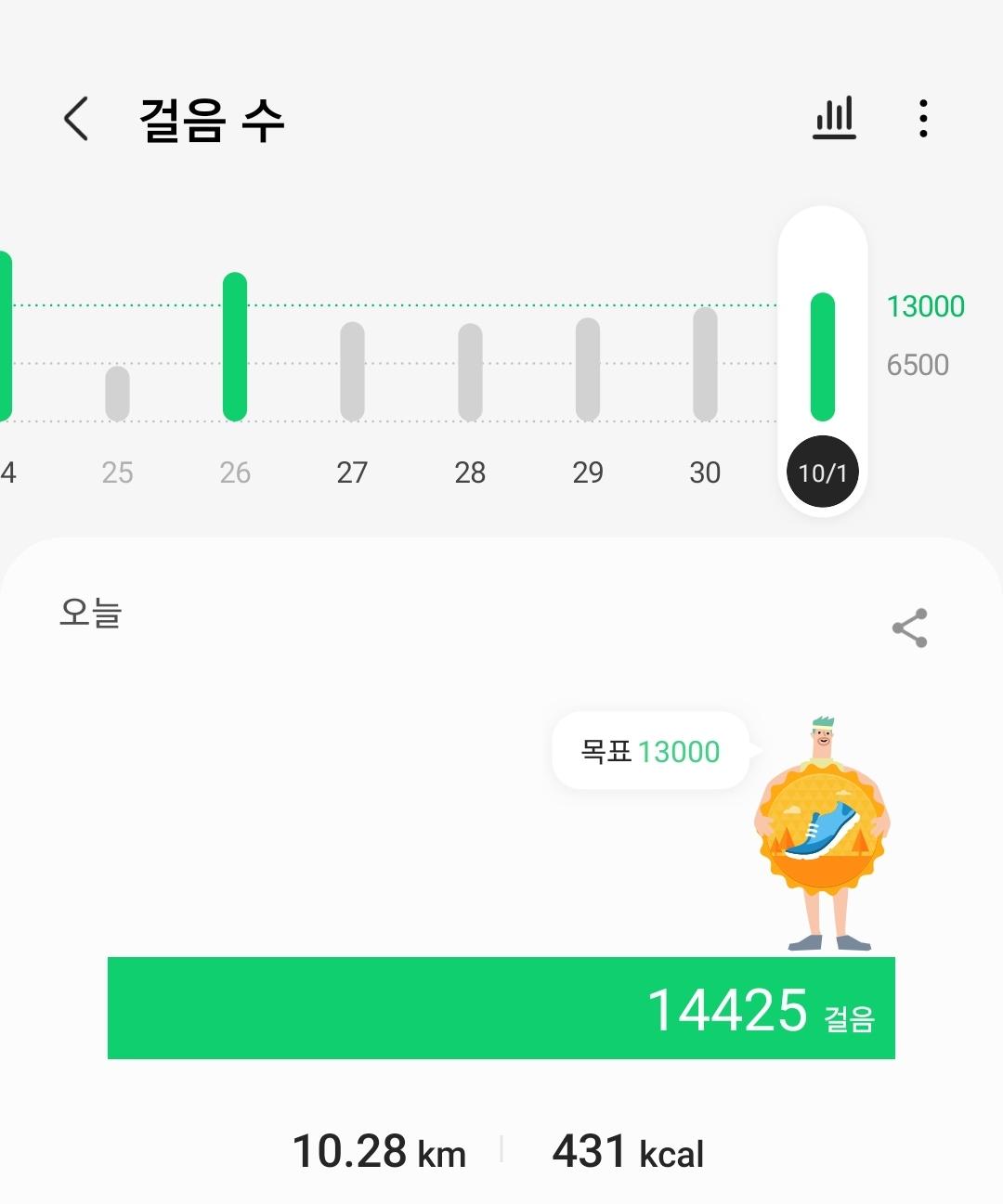The height and width of the screenshot is (1204, 1003).
Task: Select the bar for day 25
Action: 117,393
